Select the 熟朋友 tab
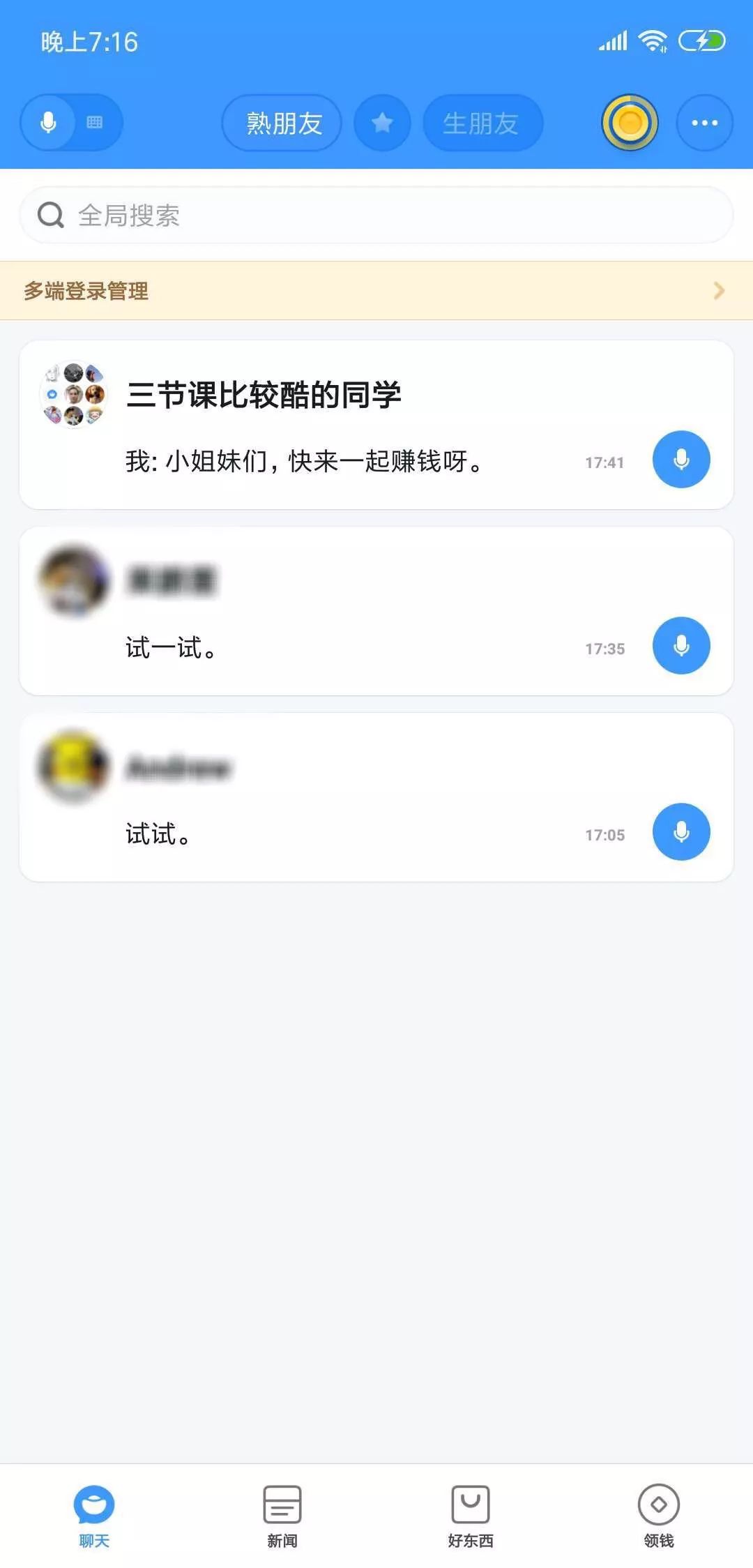 [x=282, y=123]
